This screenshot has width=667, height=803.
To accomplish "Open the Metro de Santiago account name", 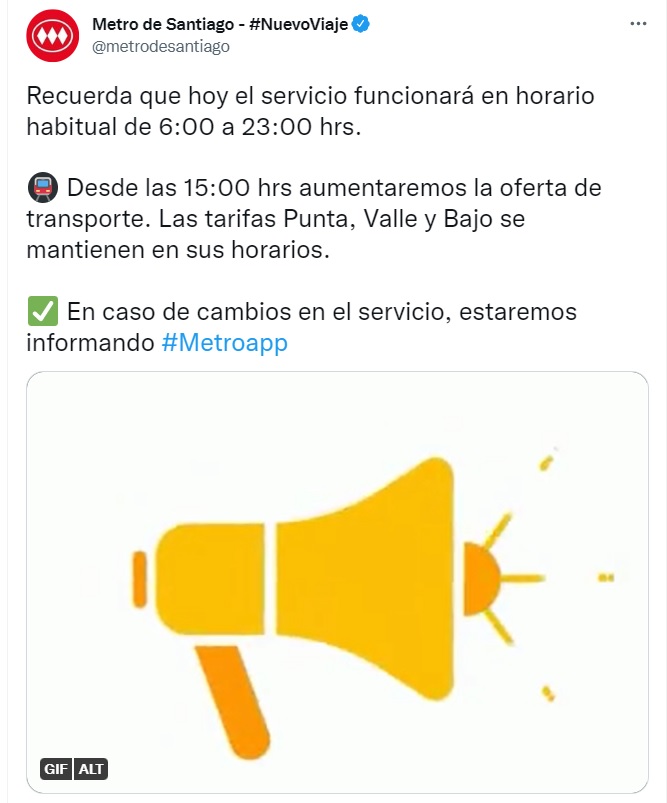I will [219, 25].
